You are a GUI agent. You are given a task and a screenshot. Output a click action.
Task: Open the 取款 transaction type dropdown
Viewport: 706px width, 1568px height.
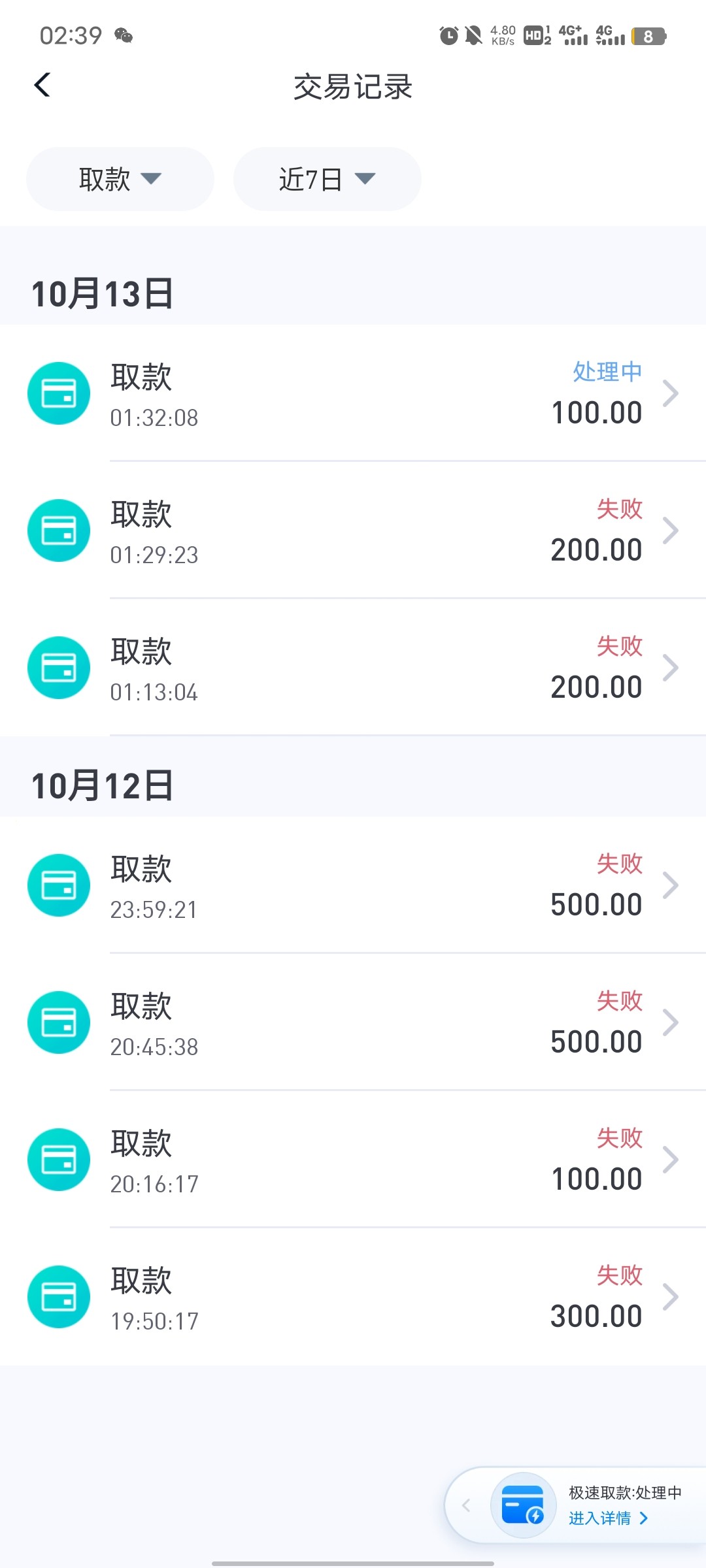(120, 179)
